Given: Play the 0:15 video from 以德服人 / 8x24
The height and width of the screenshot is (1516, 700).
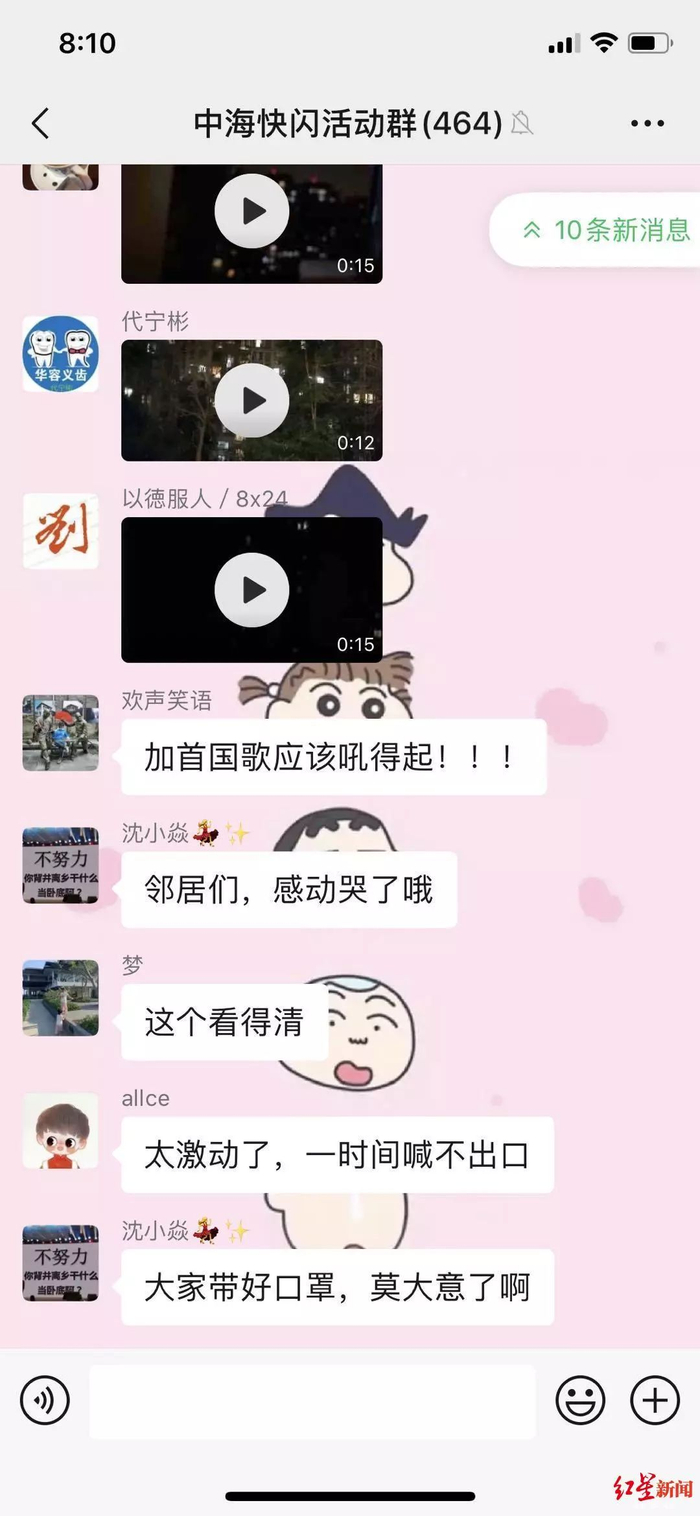Looking at the screenshot, I should pyautogui.click(x=252, y=589).
